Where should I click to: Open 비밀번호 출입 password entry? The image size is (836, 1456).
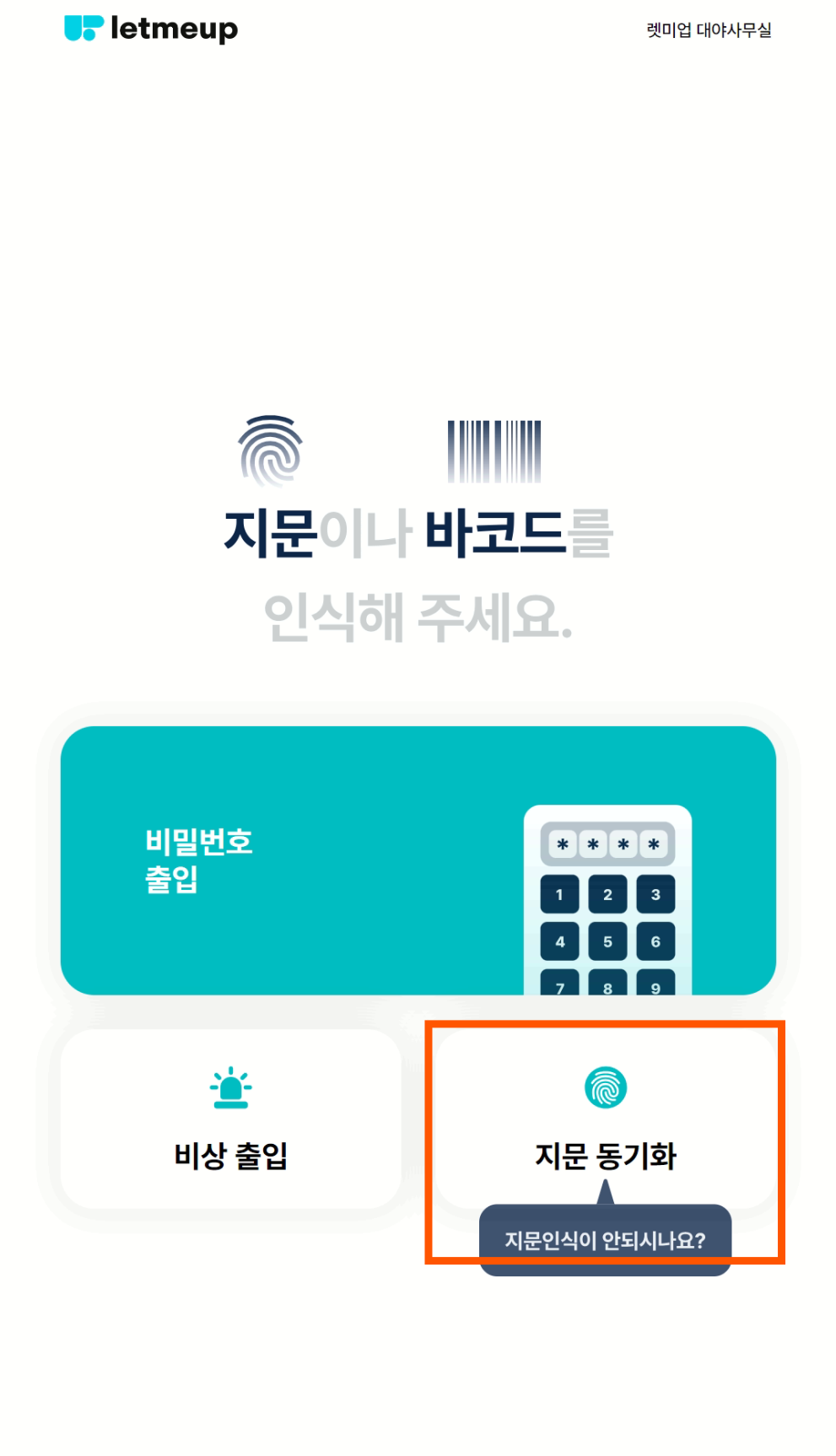click(418, 860)
